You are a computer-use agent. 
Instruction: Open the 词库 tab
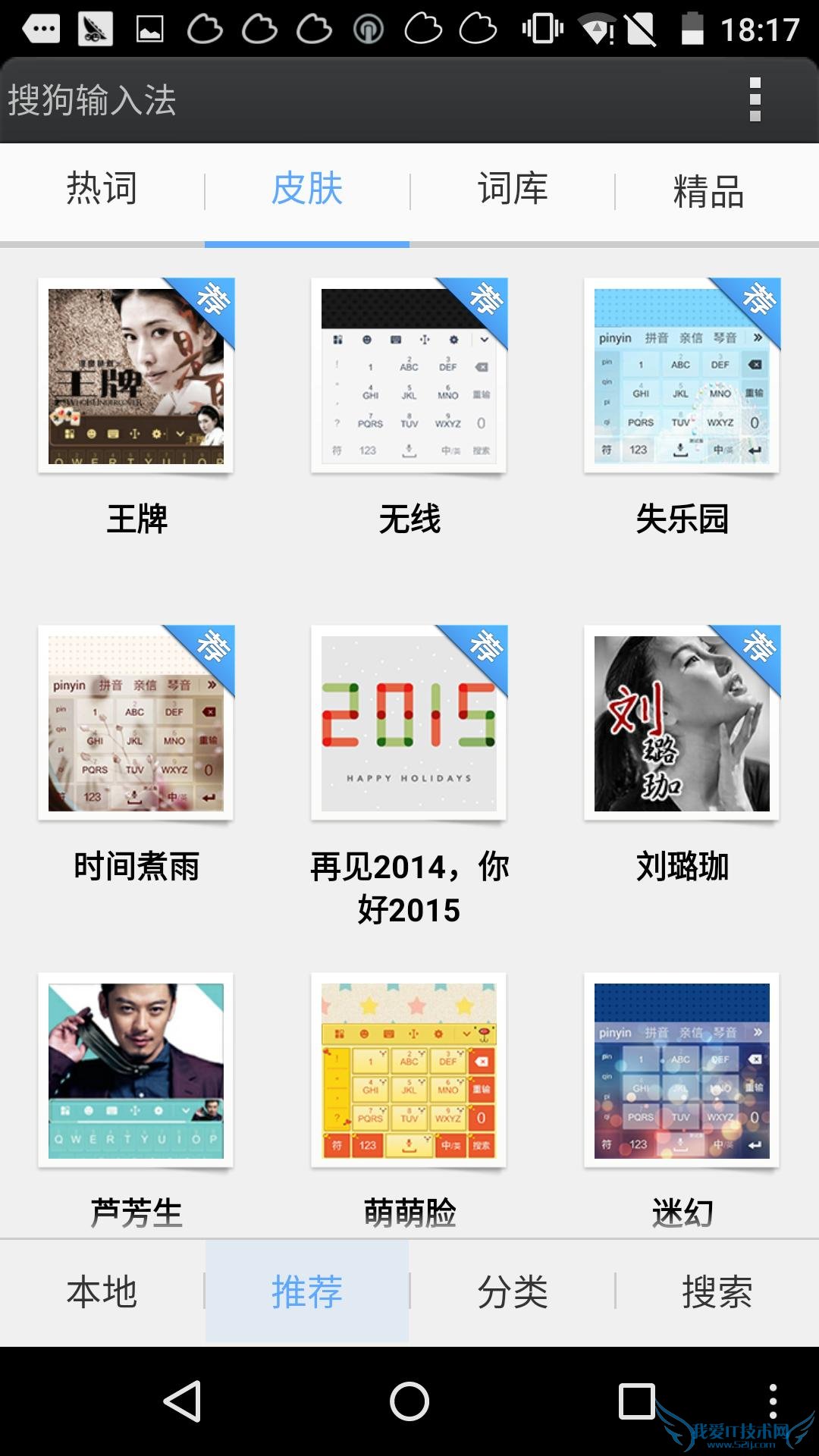point(511,191)
